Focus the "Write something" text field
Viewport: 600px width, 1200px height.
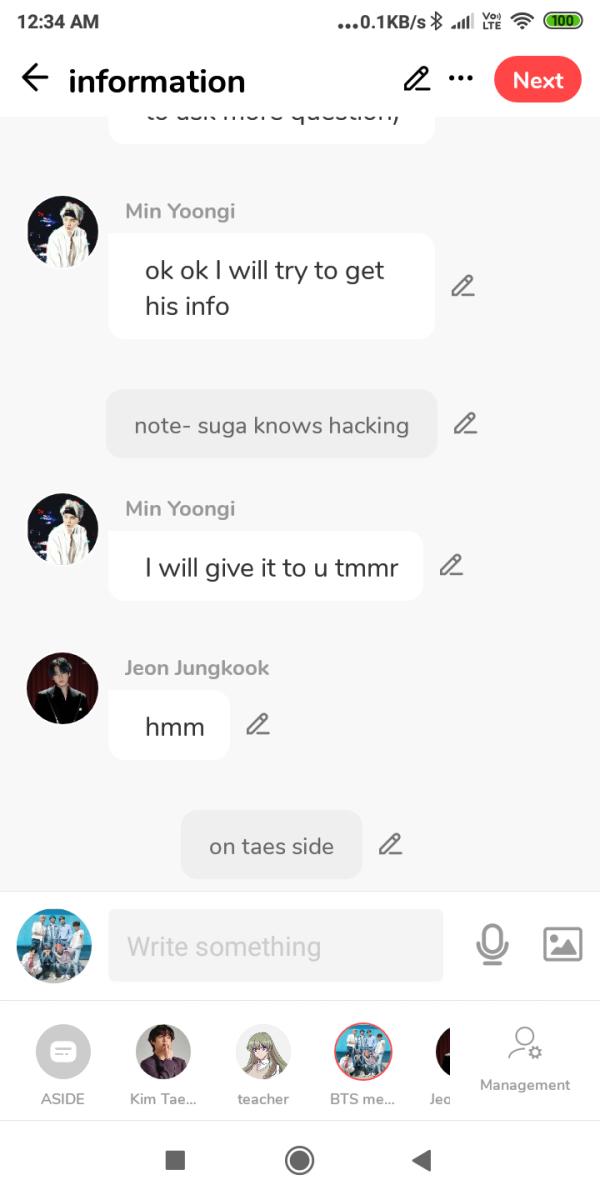click(275, 945)
